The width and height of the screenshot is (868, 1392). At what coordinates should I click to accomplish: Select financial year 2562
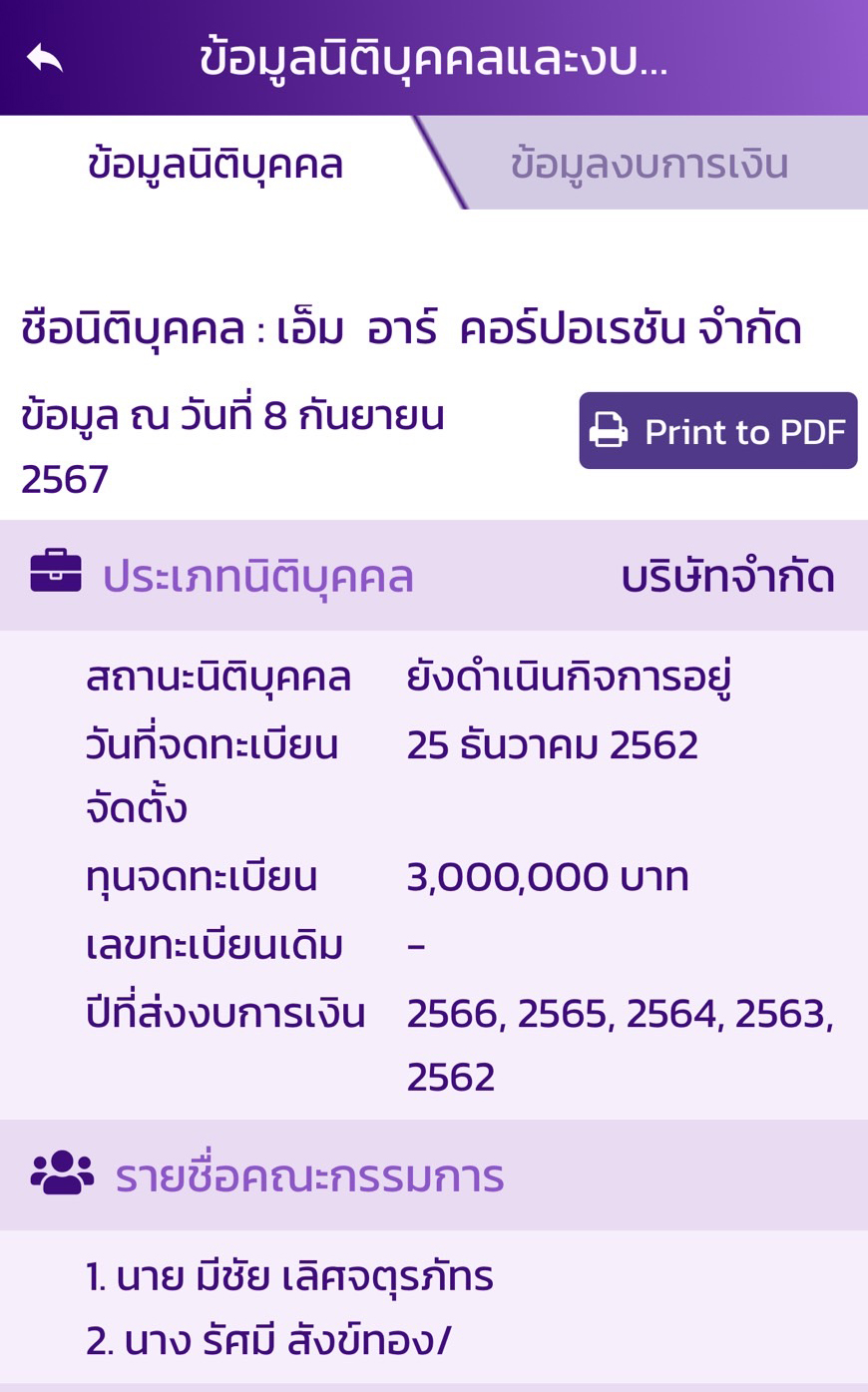coord(451,1077)
